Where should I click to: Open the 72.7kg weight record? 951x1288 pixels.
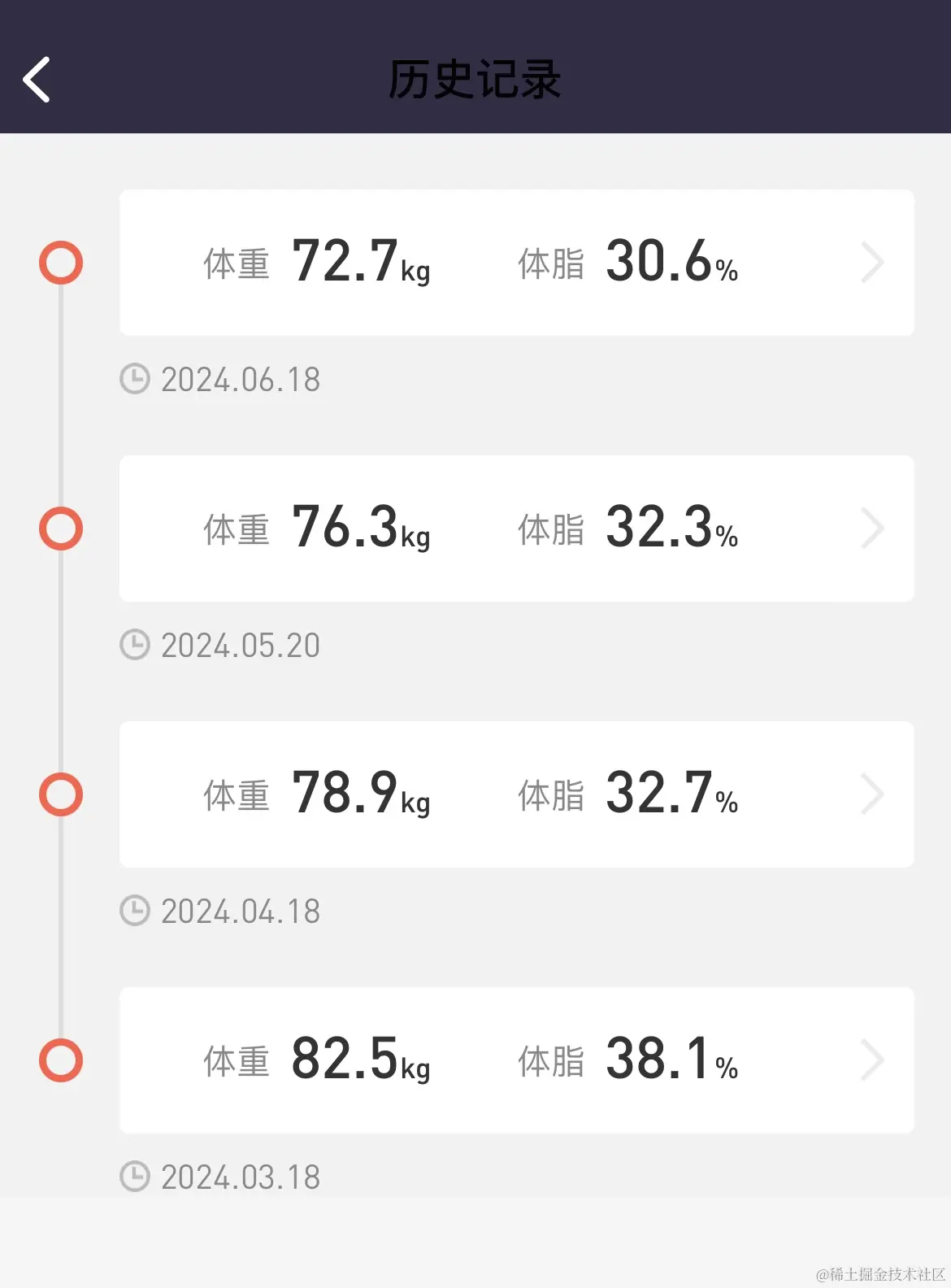pos(516,263)
